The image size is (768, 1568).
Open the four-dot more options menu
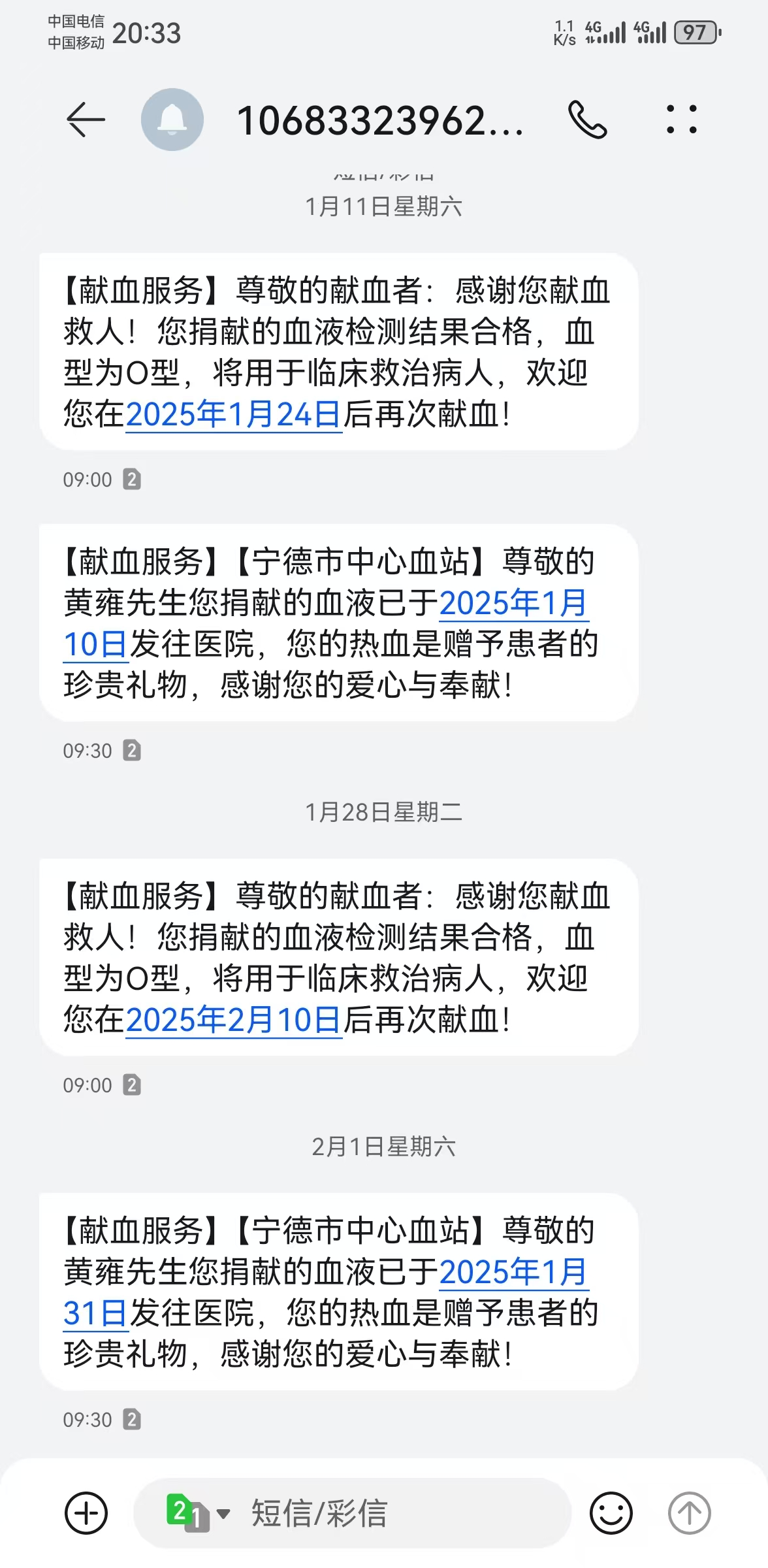click(682, 120)
